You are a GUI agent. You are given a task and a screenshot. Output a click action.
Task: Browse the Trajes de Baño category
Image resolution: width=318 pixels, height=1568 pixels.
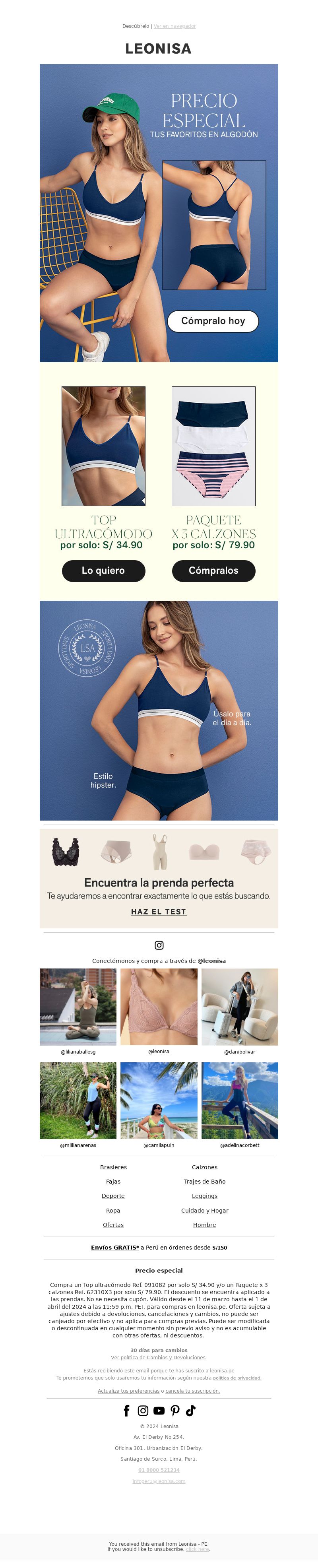(204, 1182)
